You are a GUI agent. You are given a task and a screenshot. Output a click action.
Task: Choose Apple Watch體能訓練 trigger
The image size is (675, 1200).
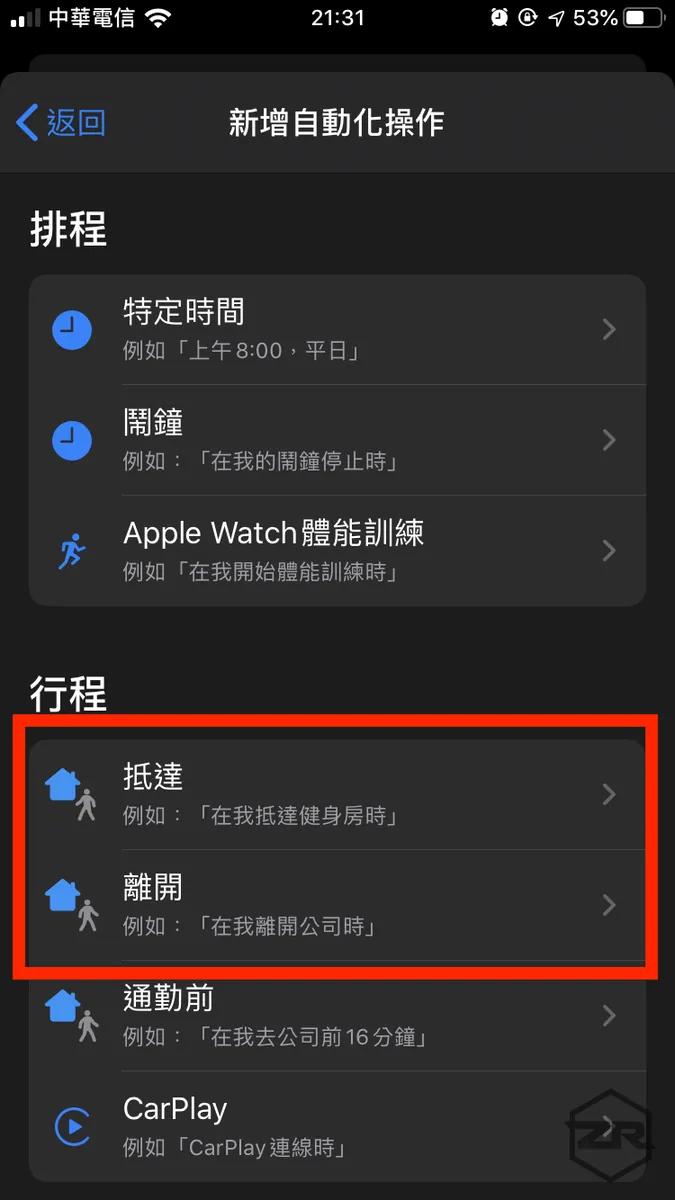(337, 550)
